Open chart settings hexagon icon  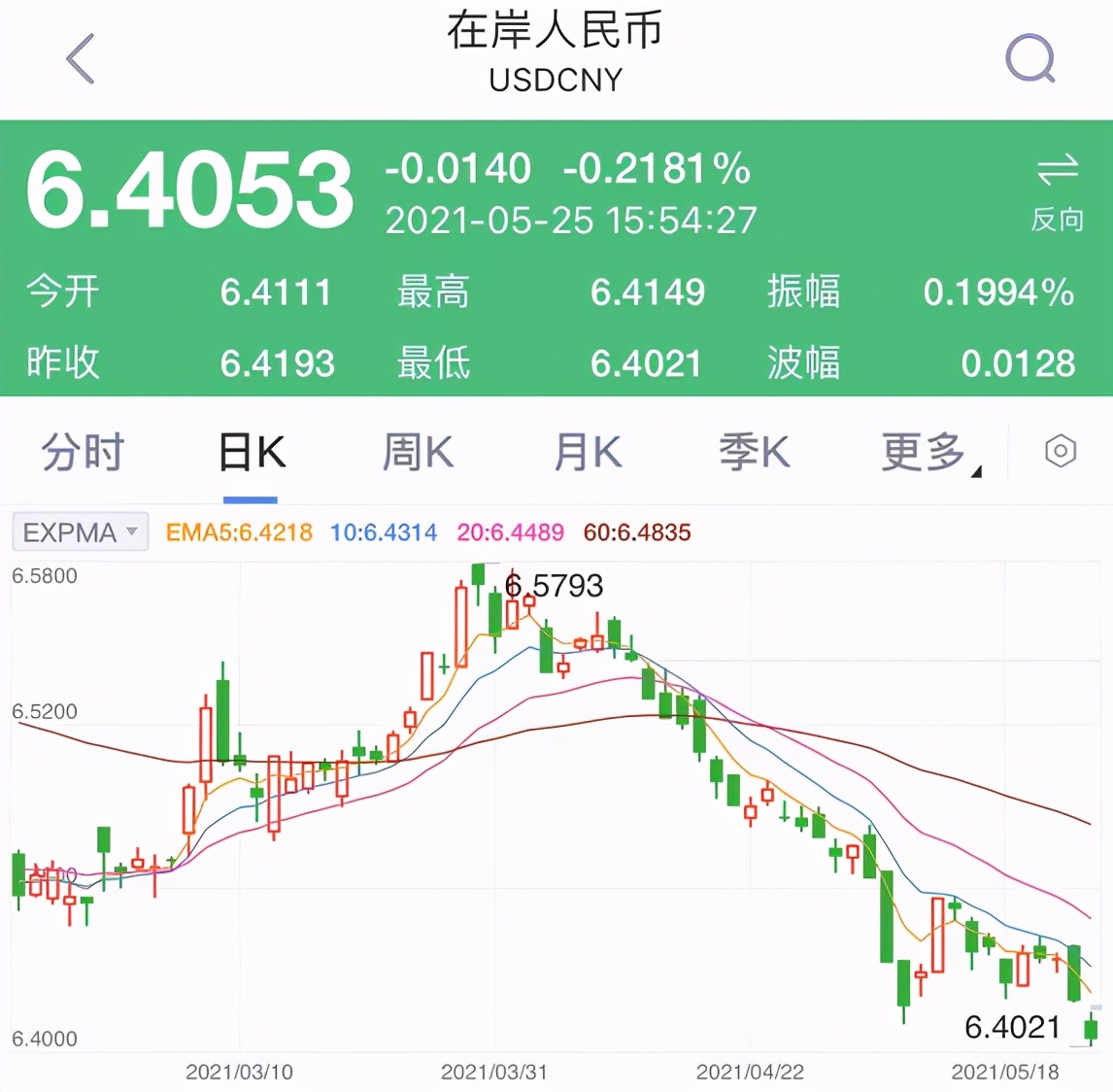point(1060,452)
